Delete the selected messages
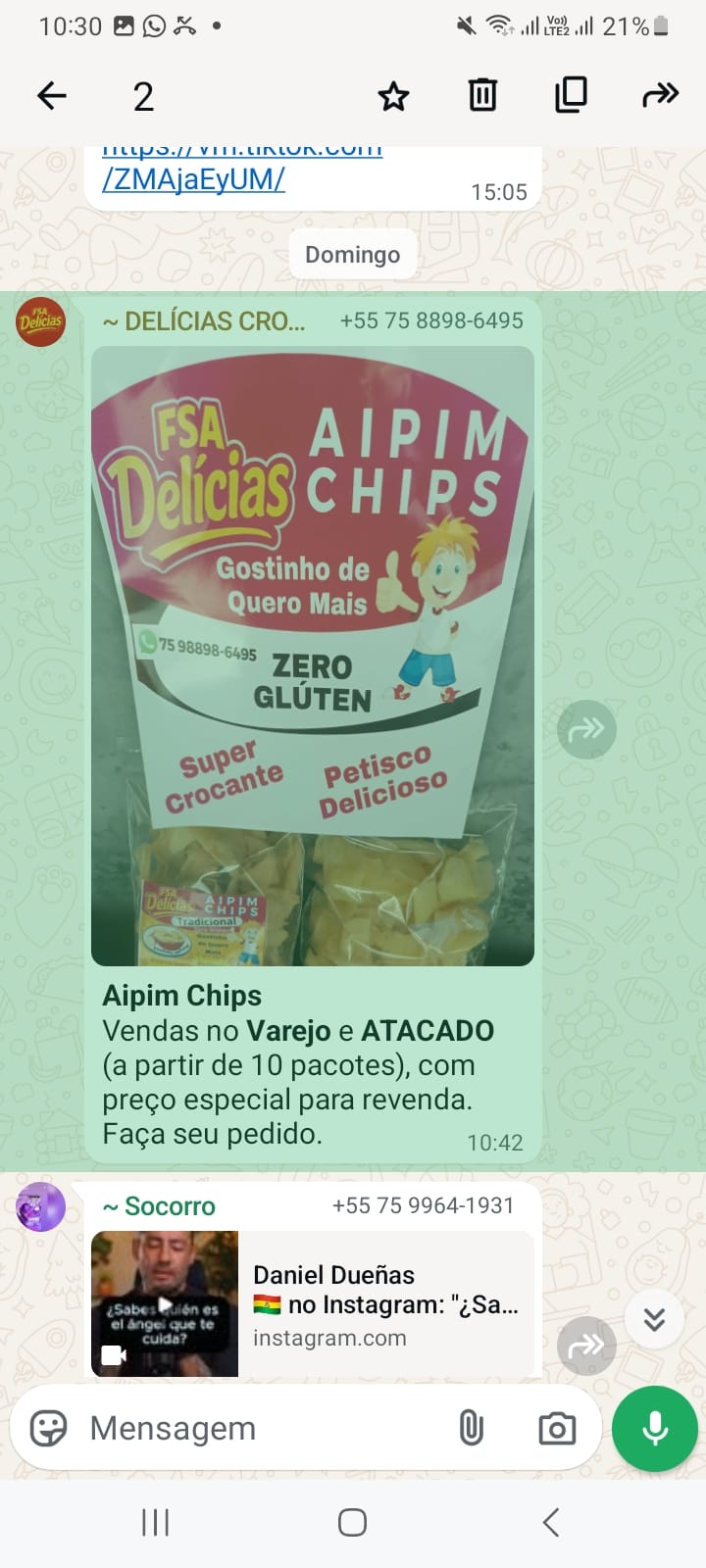This screenshot has width=706, height=1568. pos(482,96)
